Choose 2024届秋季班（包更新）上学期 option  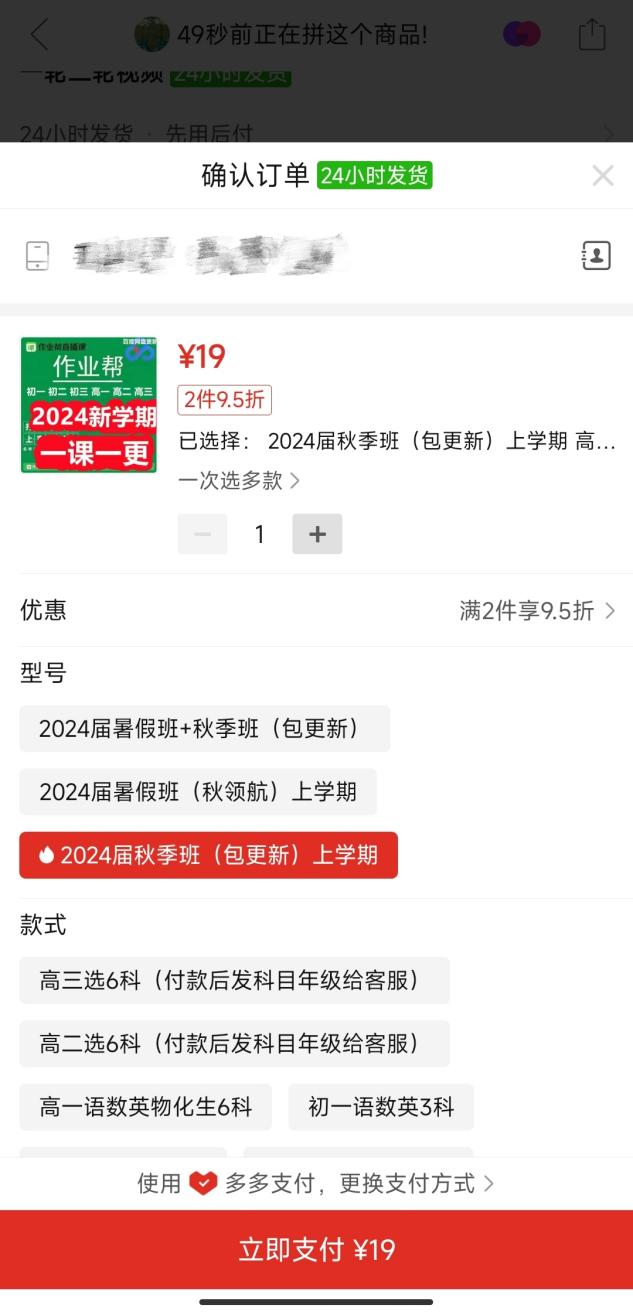(208, 855)
